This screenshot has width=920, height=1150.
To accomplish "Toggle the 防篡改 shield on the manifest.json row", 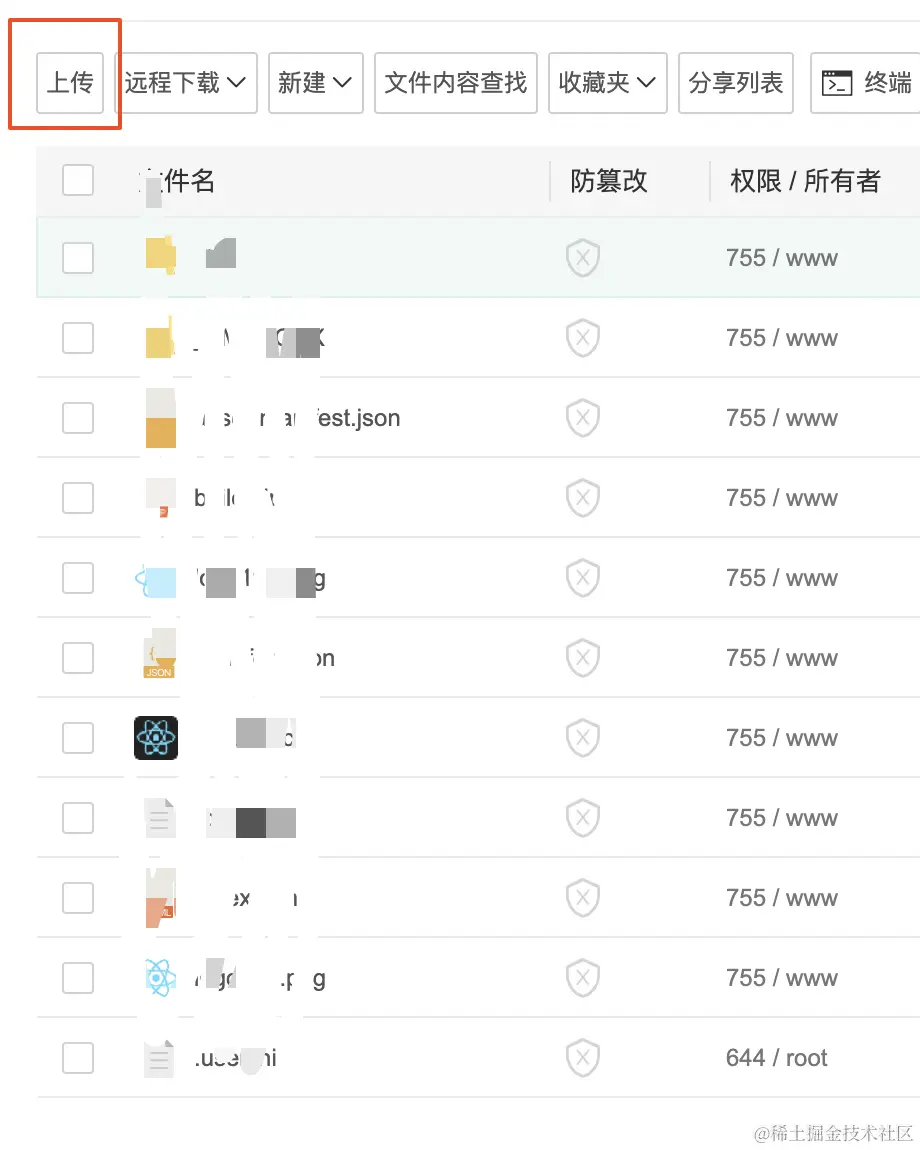I will coord(583,418).
